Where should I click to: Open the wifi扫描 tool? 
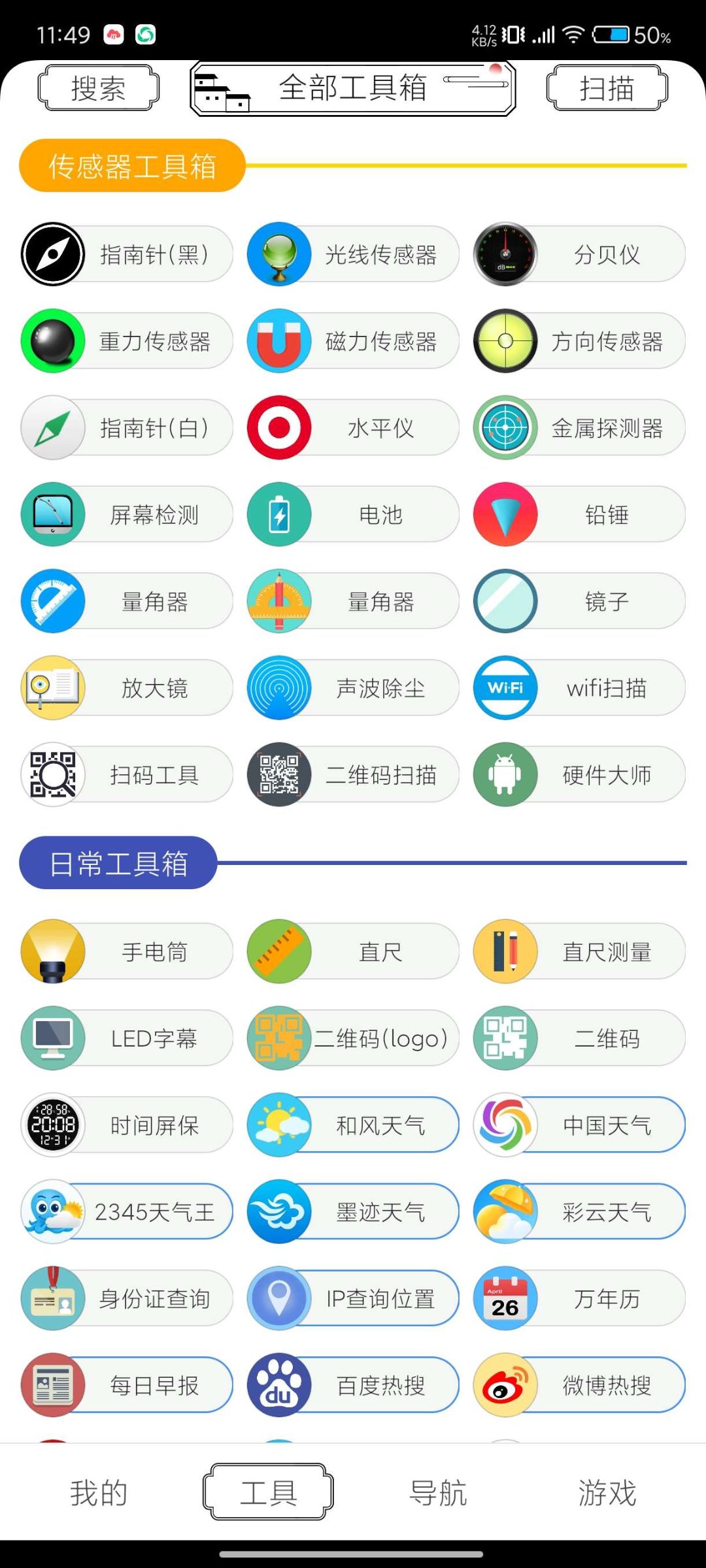tap(579, 688)
